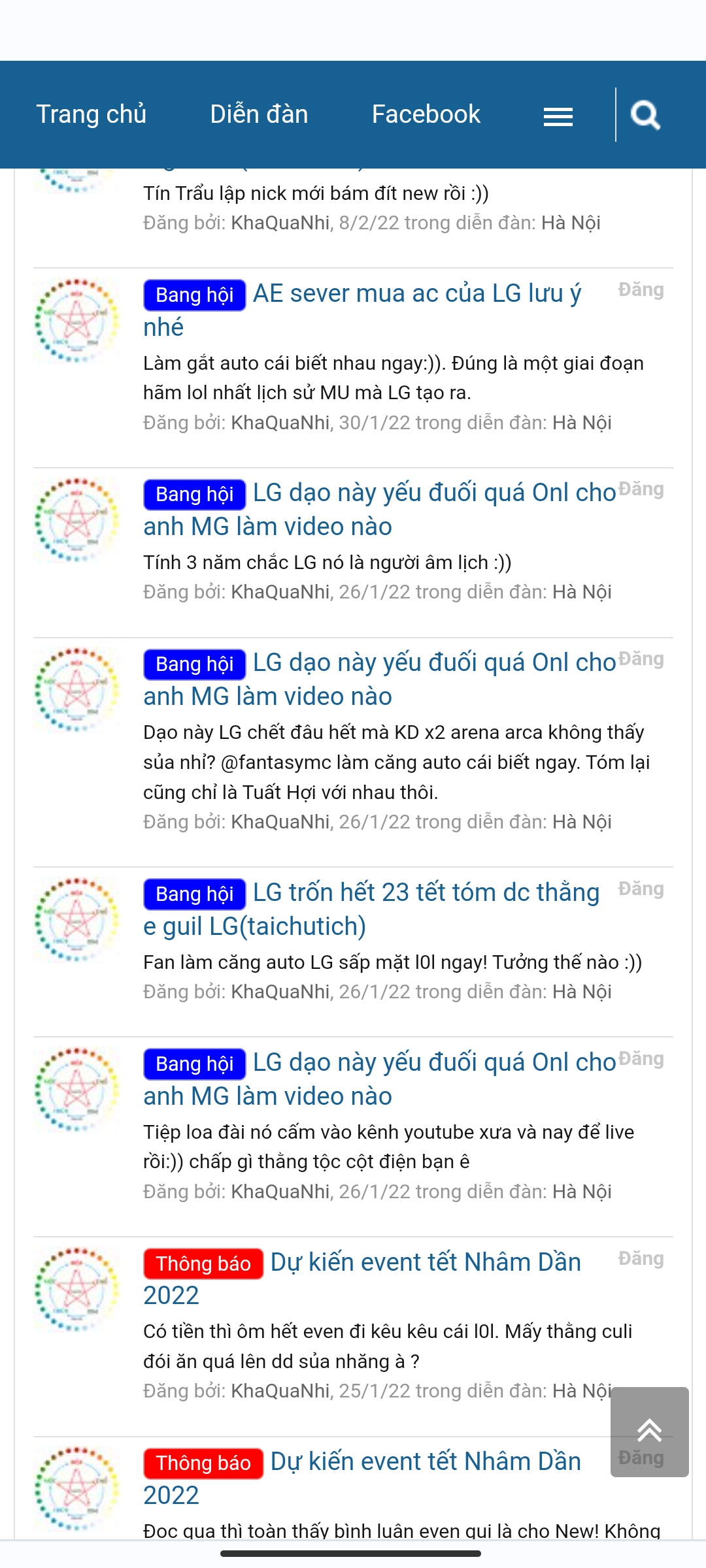Switch to the 'Diễn đàn' section
This screenshot has height=1568, width=706.
pyautogui.click(x=260, y=114)
